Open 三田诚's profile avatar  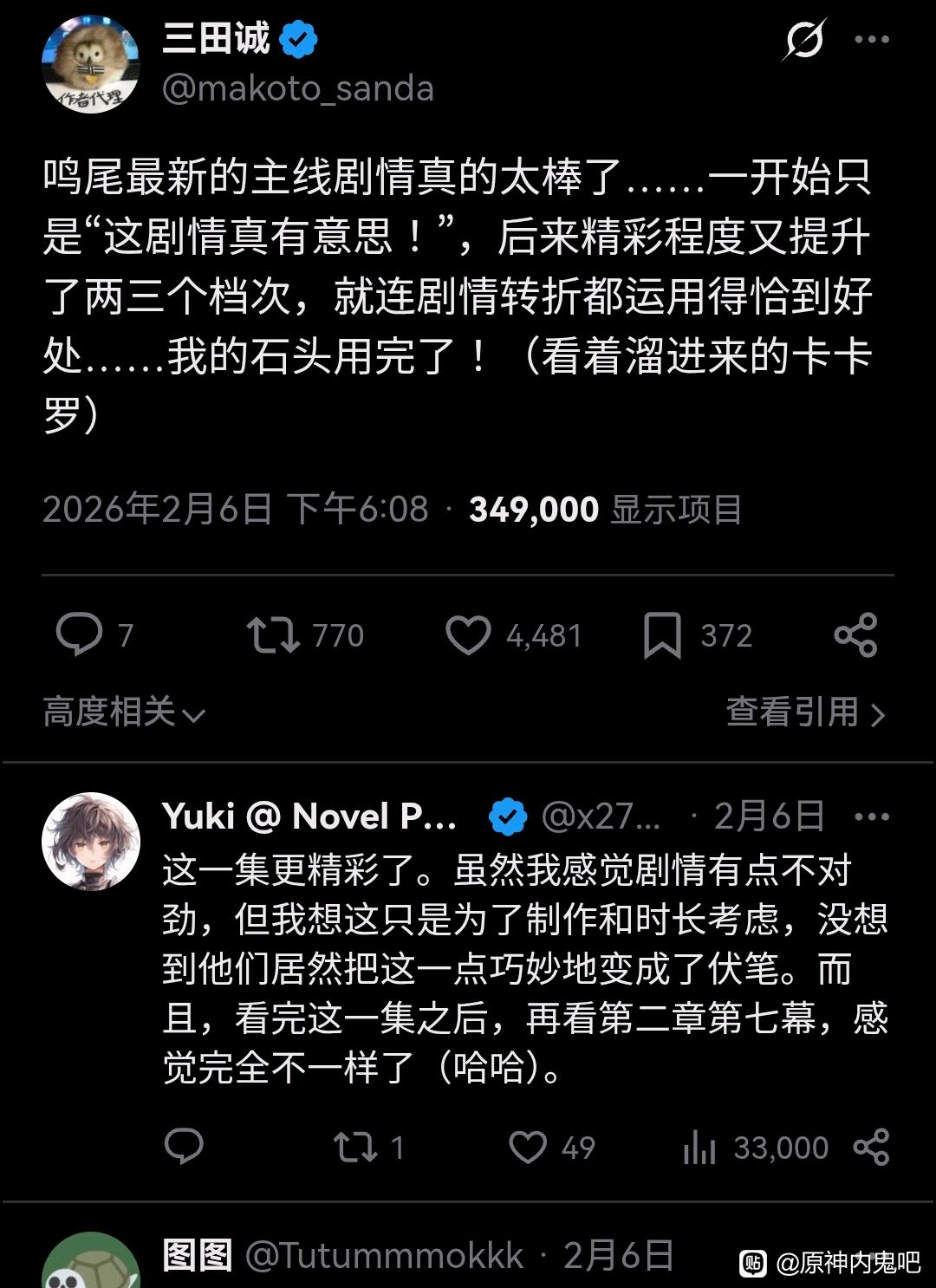point(91,64)
